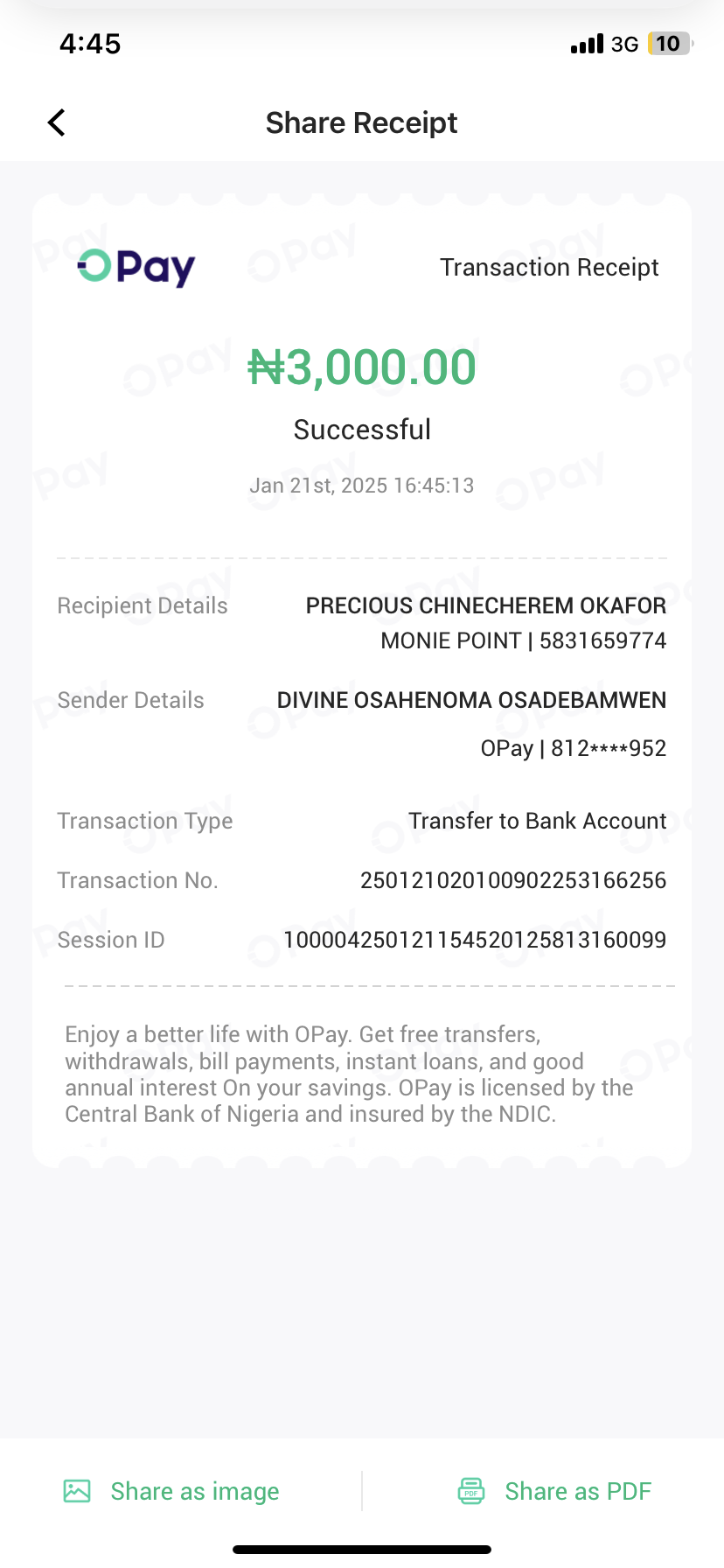Share the receipt as image
This screenshot has width=724, height=1568.
coord(172,1491)
